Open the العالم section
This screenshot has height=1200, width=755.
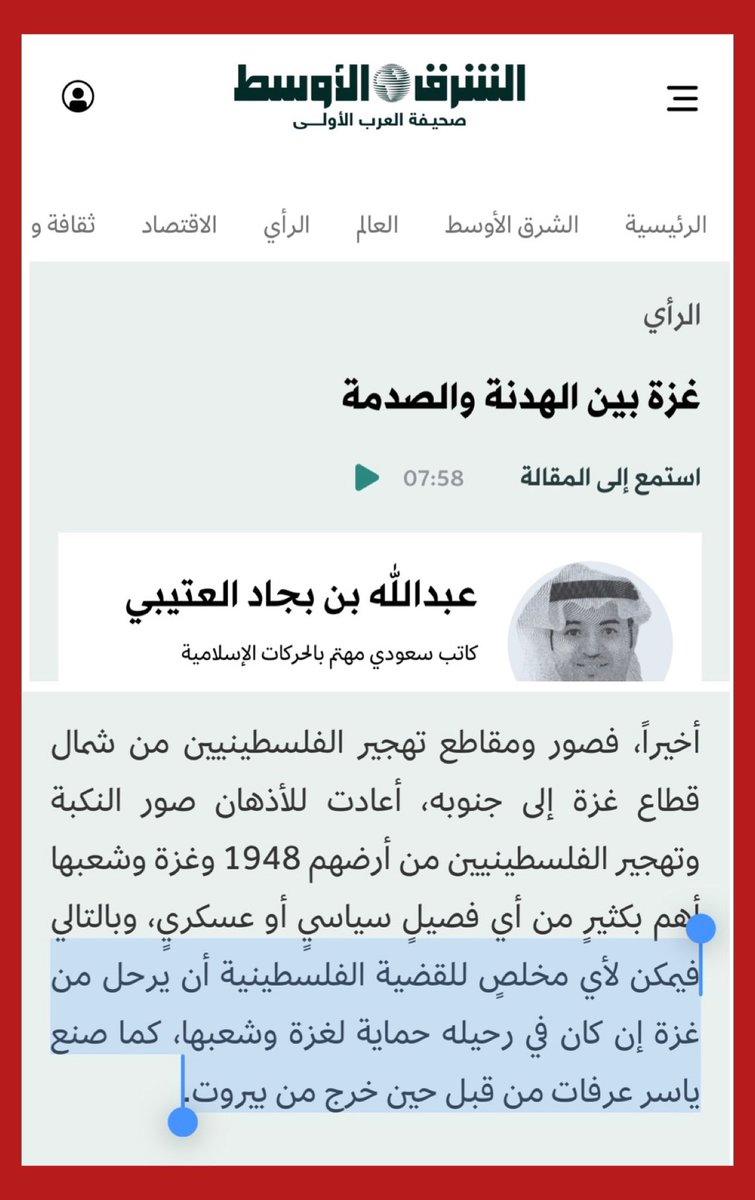click(377, 225)
